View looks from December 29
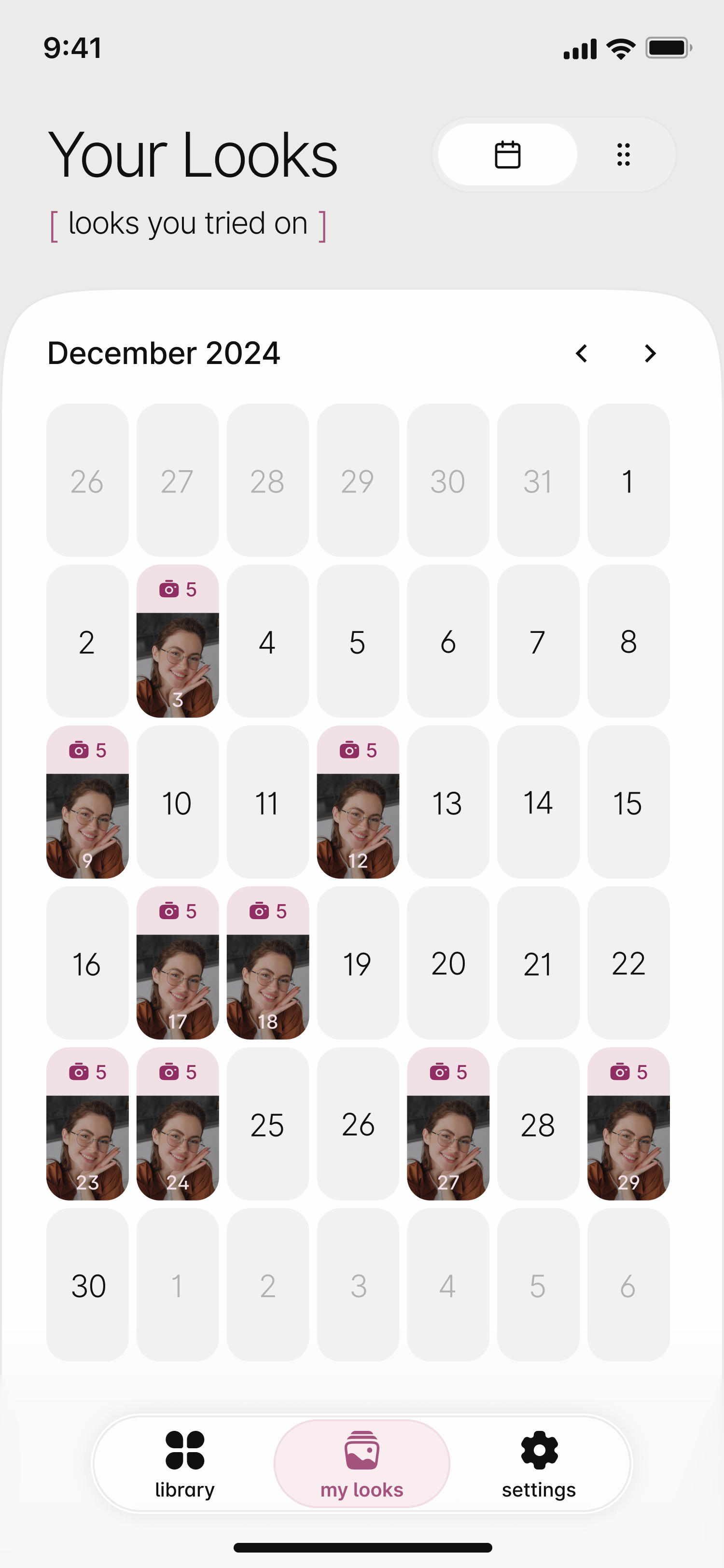724x1568 pixels. (628, 1123)
